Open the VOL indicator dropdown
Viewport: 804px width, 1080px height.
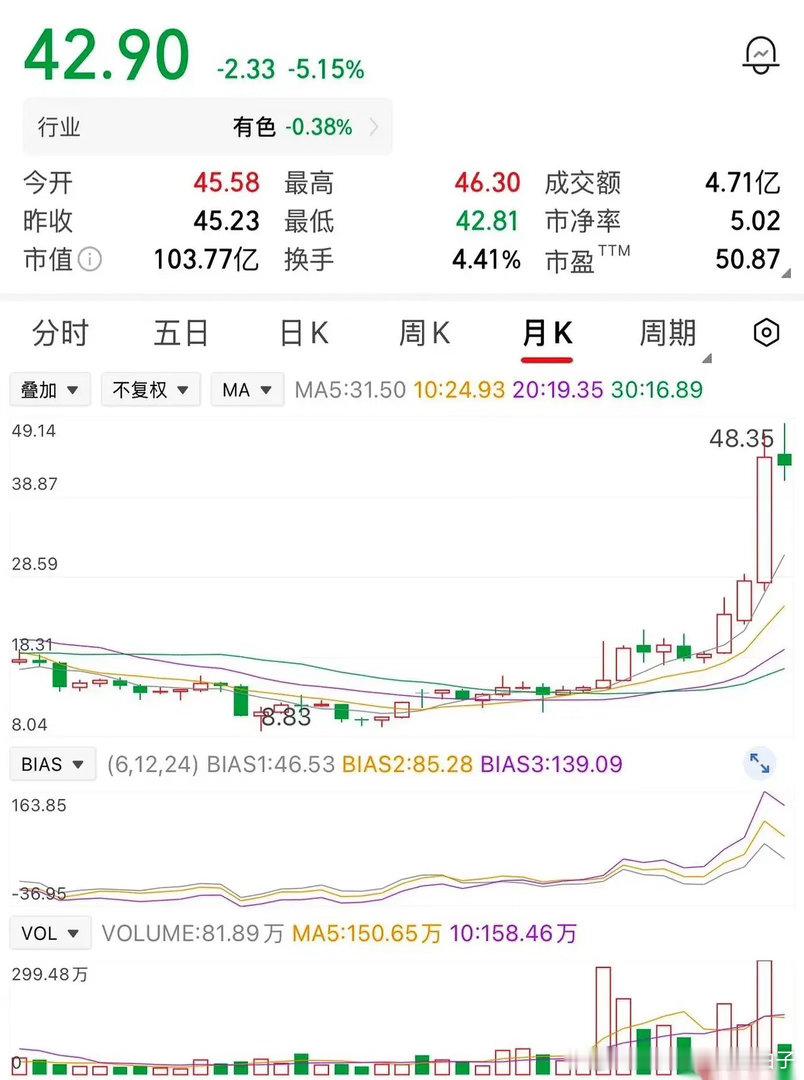pos(49,933)
